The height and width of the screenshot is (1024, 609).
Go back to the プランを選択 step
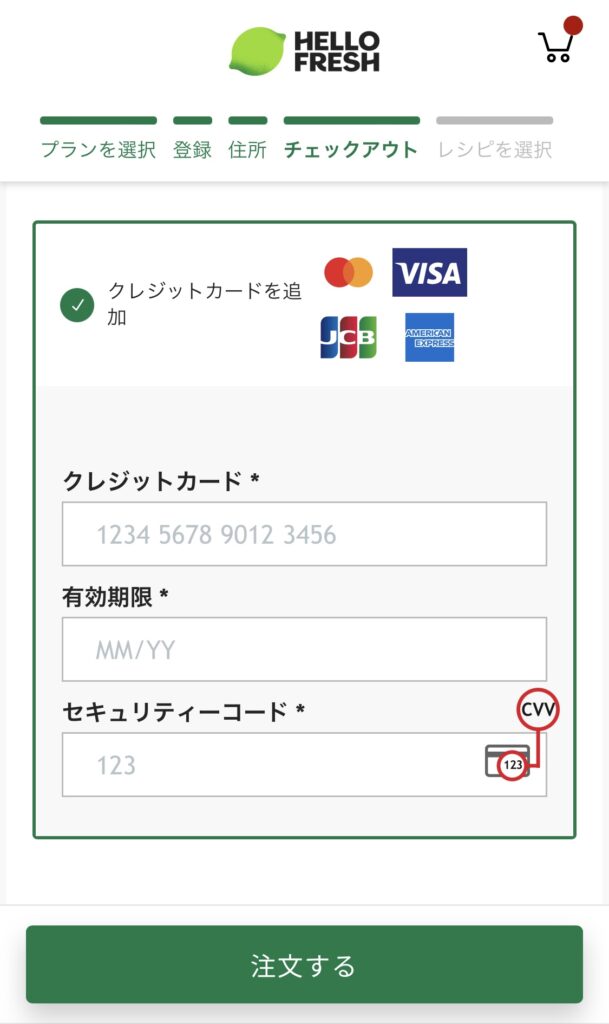(x=98, y=150)
